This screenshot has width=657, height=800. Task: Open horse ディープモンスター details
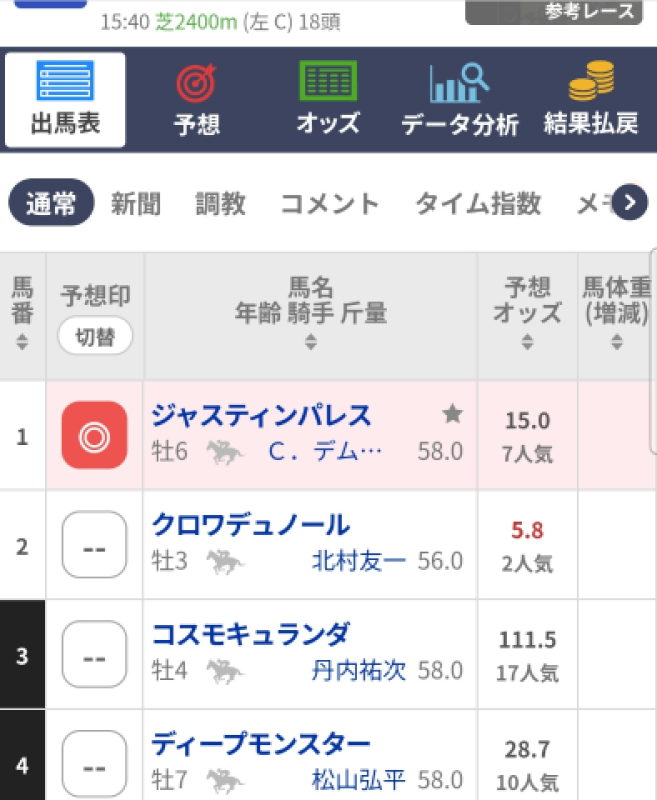point(261,743)
